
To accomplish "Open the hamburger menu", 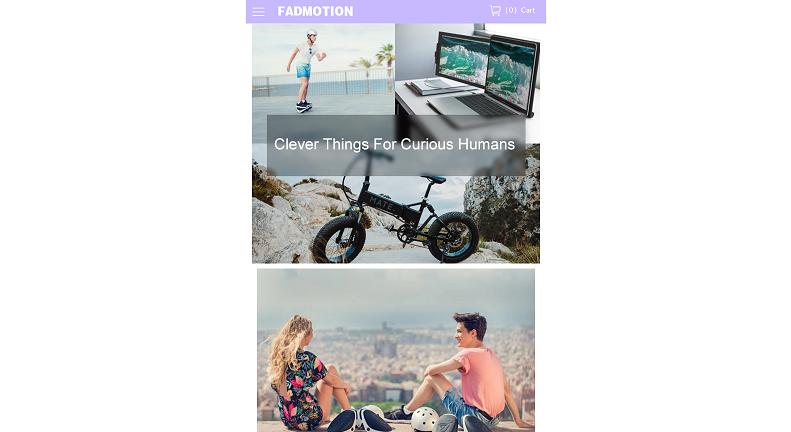I will pos(258,12).
